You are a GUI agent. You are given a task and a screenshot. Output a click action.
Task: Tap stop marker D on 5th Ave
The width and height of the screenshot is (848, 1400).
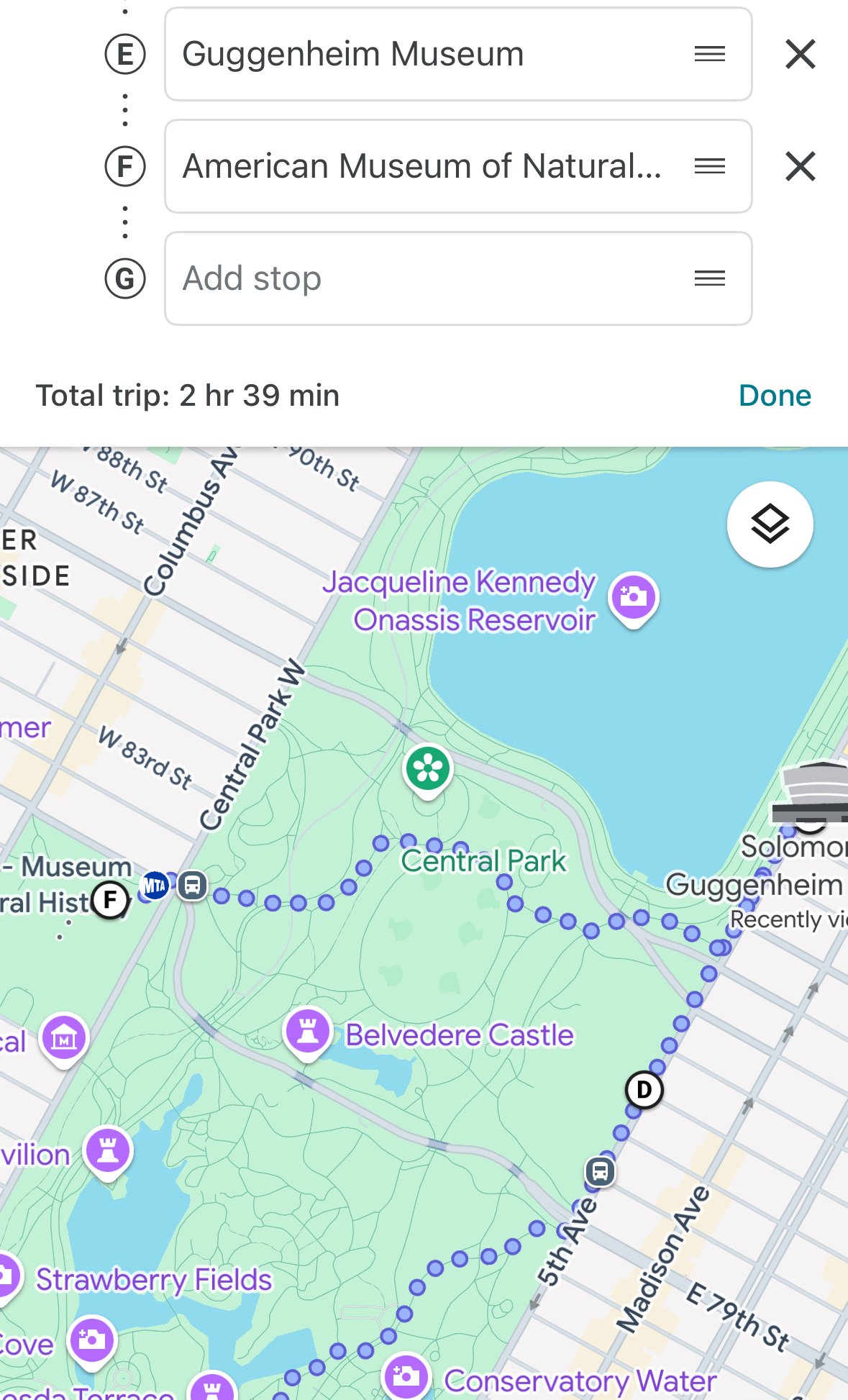[x=644, y=1090]
